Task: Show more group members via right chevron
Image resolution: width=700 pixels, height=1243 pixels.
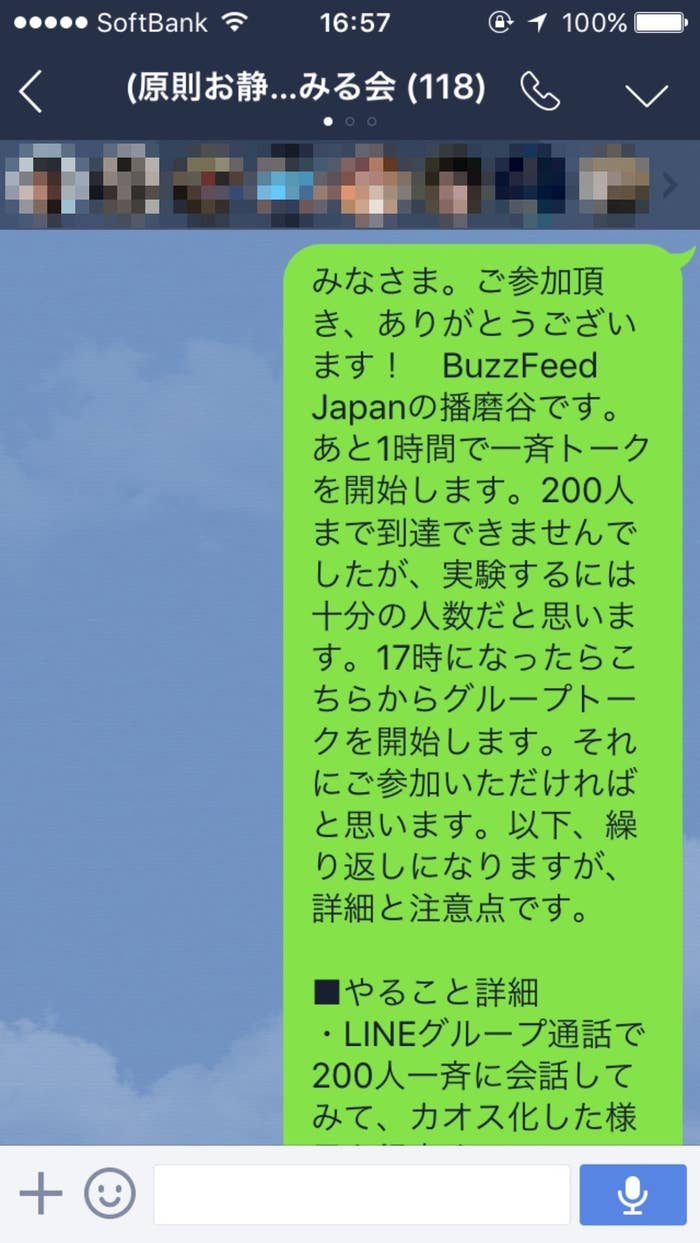Action: point(671,184)
